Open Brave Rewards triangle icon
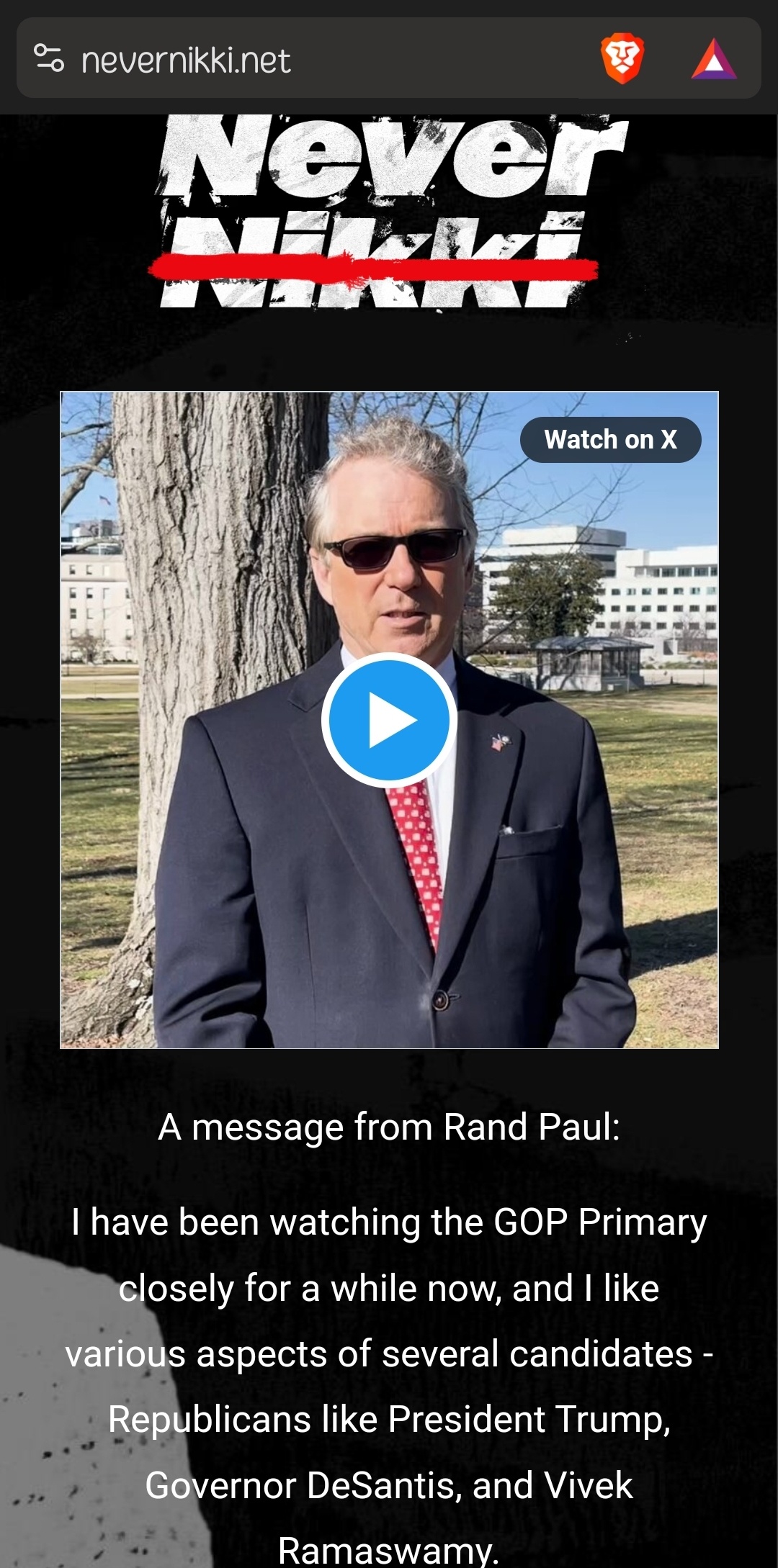Image resolution: width=778 pixels, height=1568 pixels. point(713,59)
